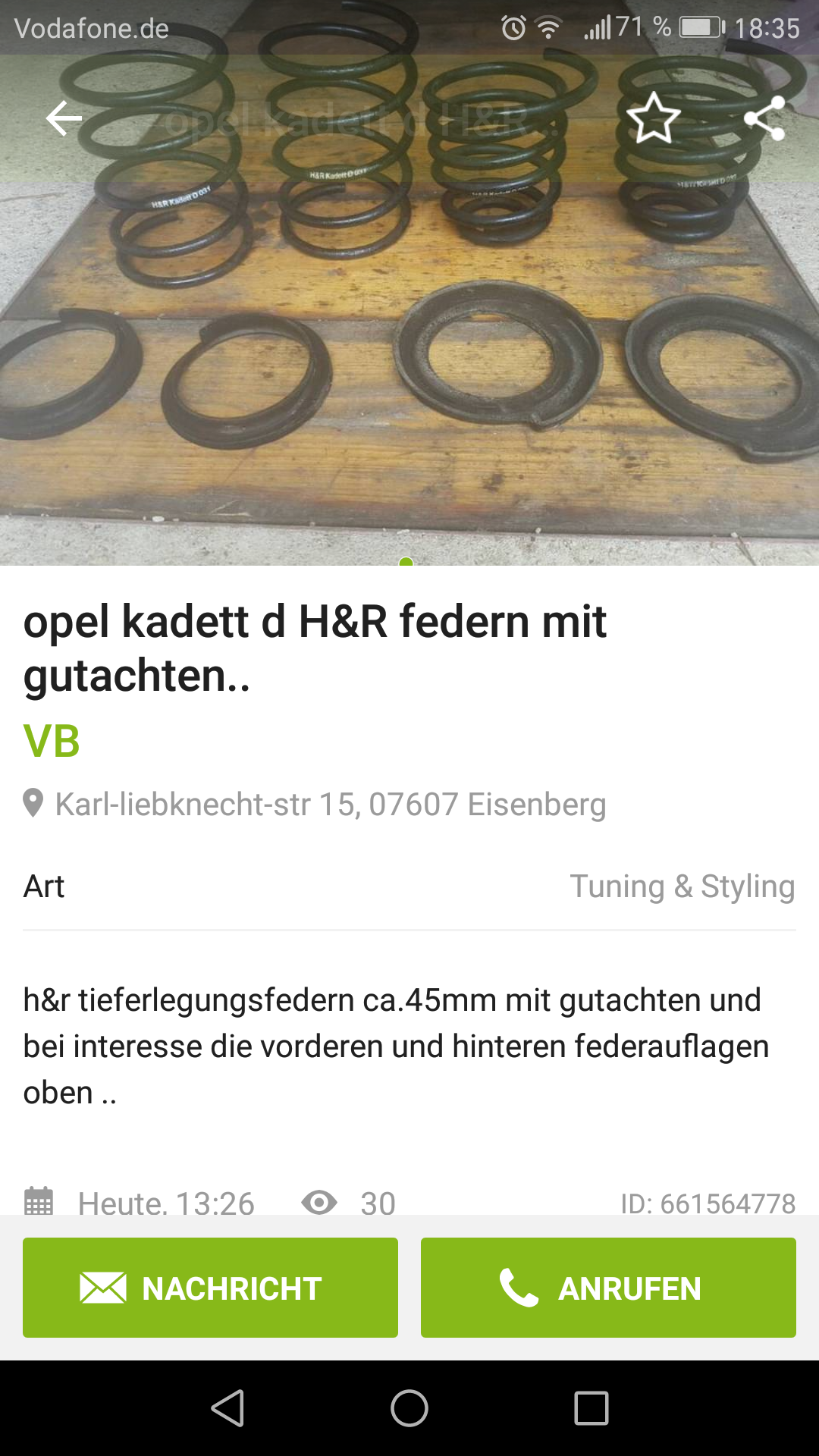This screenshot has height=1456, width=819.
Task: Tap the system back button
Action: tap(227, 1408)
